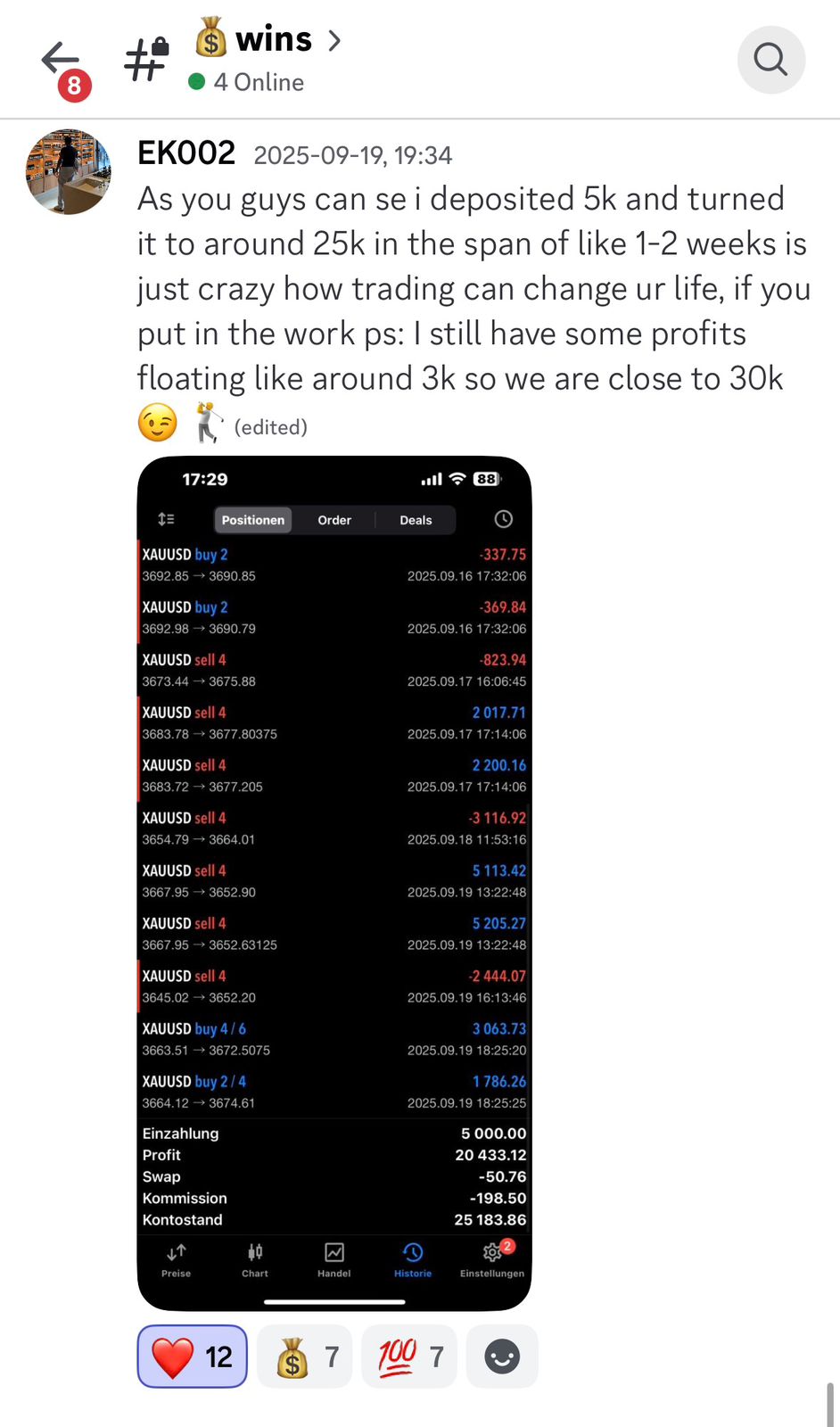Image resolution: width=840 pixels, height=1427 pixels.
Task: Open the attached trading history screenshot
Action: click(334, 883)
